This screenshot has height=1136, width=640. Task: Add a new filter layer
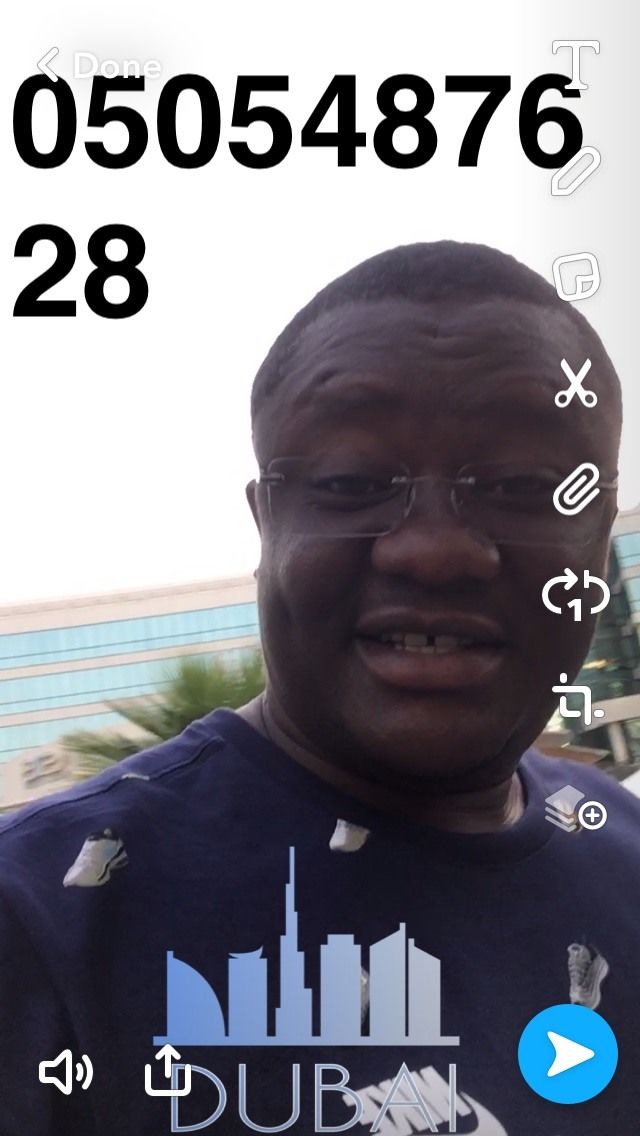point(576,808)
